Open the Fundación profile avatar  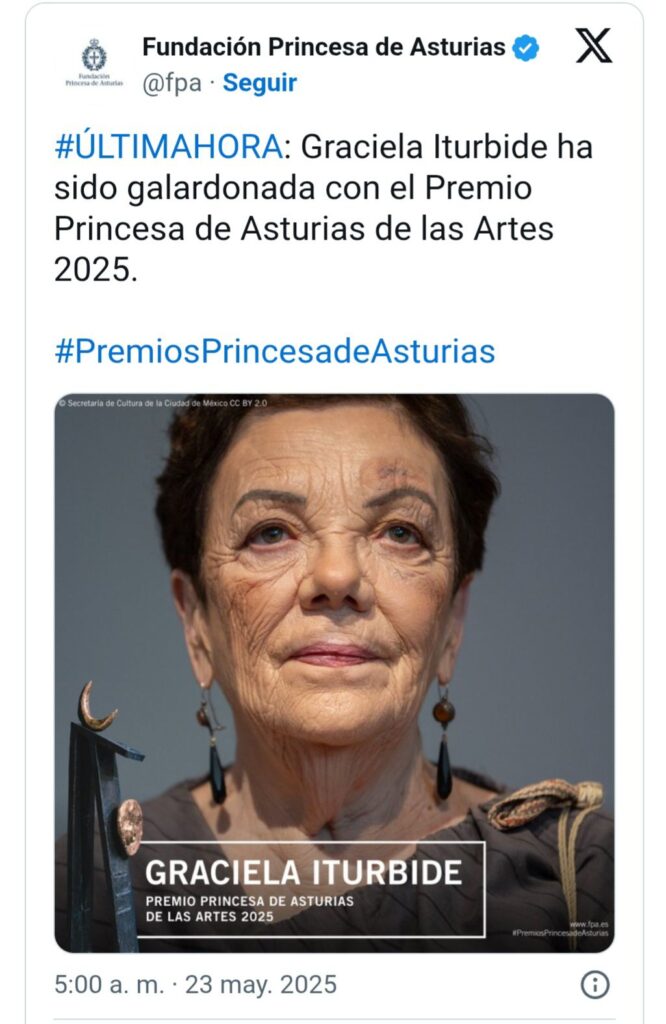pyautogui.click(x=94, y=63)
